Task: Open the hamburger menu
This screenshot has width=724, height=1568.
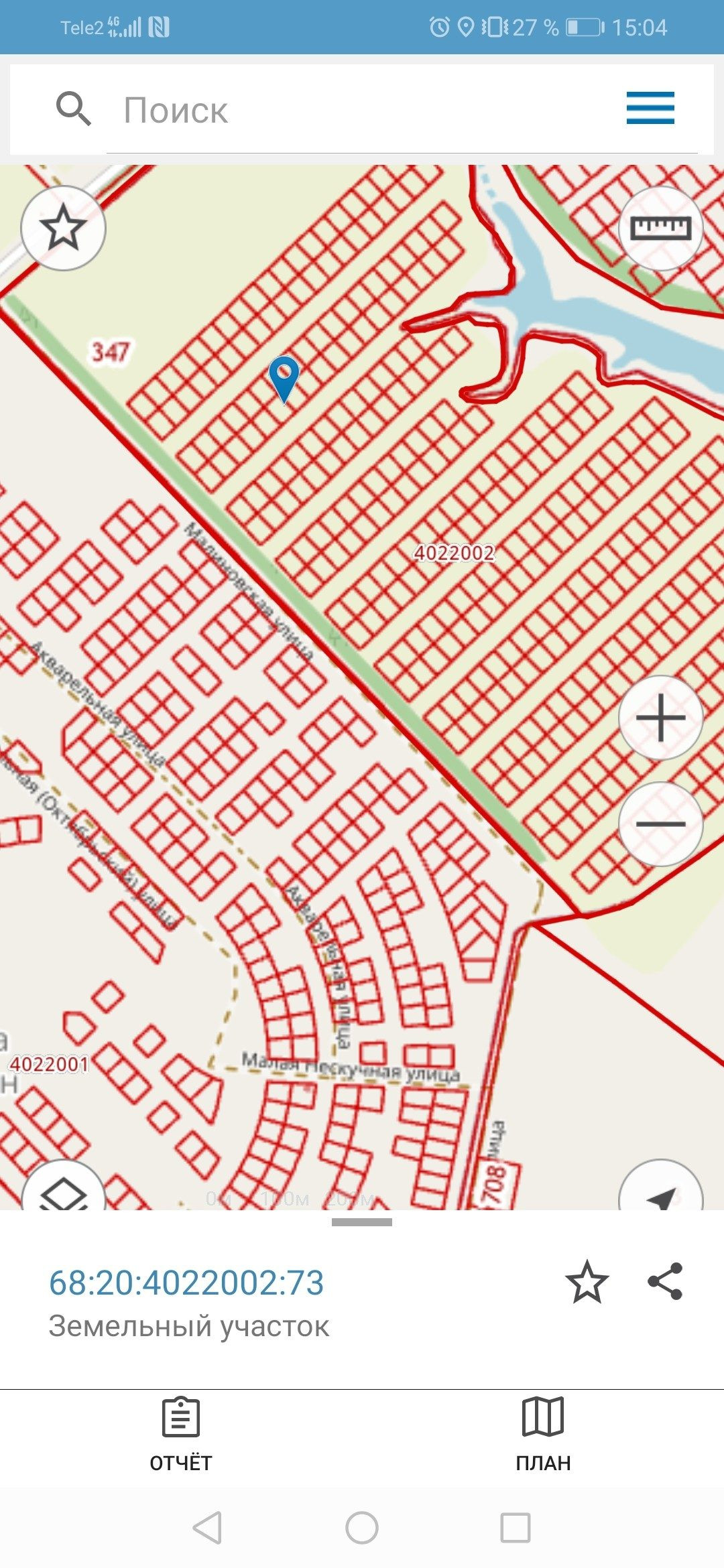Action: click(x=650, y=108)
